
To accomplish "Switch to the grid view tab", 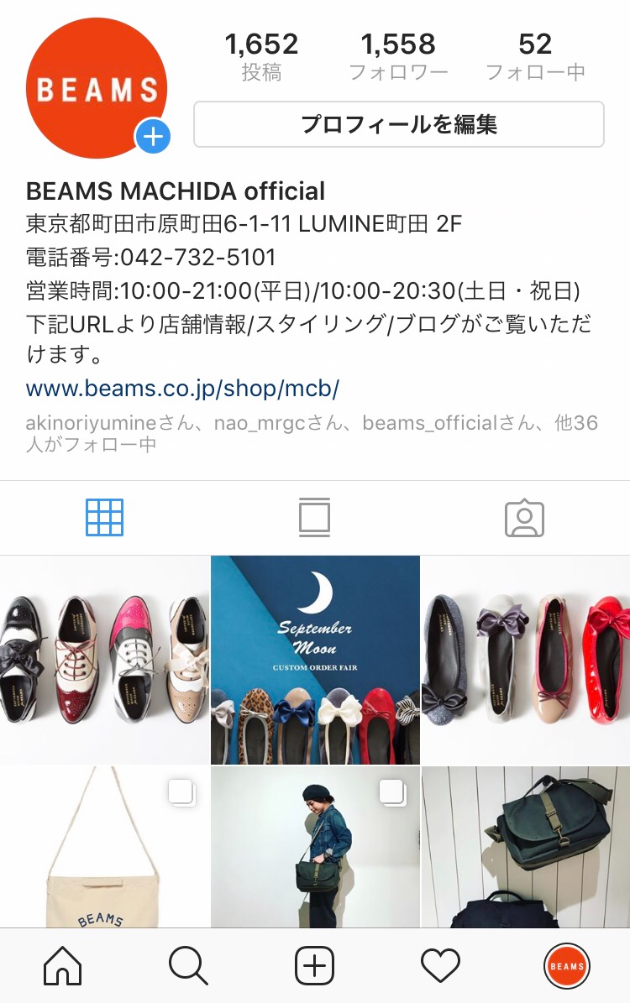I will point(105,518).
